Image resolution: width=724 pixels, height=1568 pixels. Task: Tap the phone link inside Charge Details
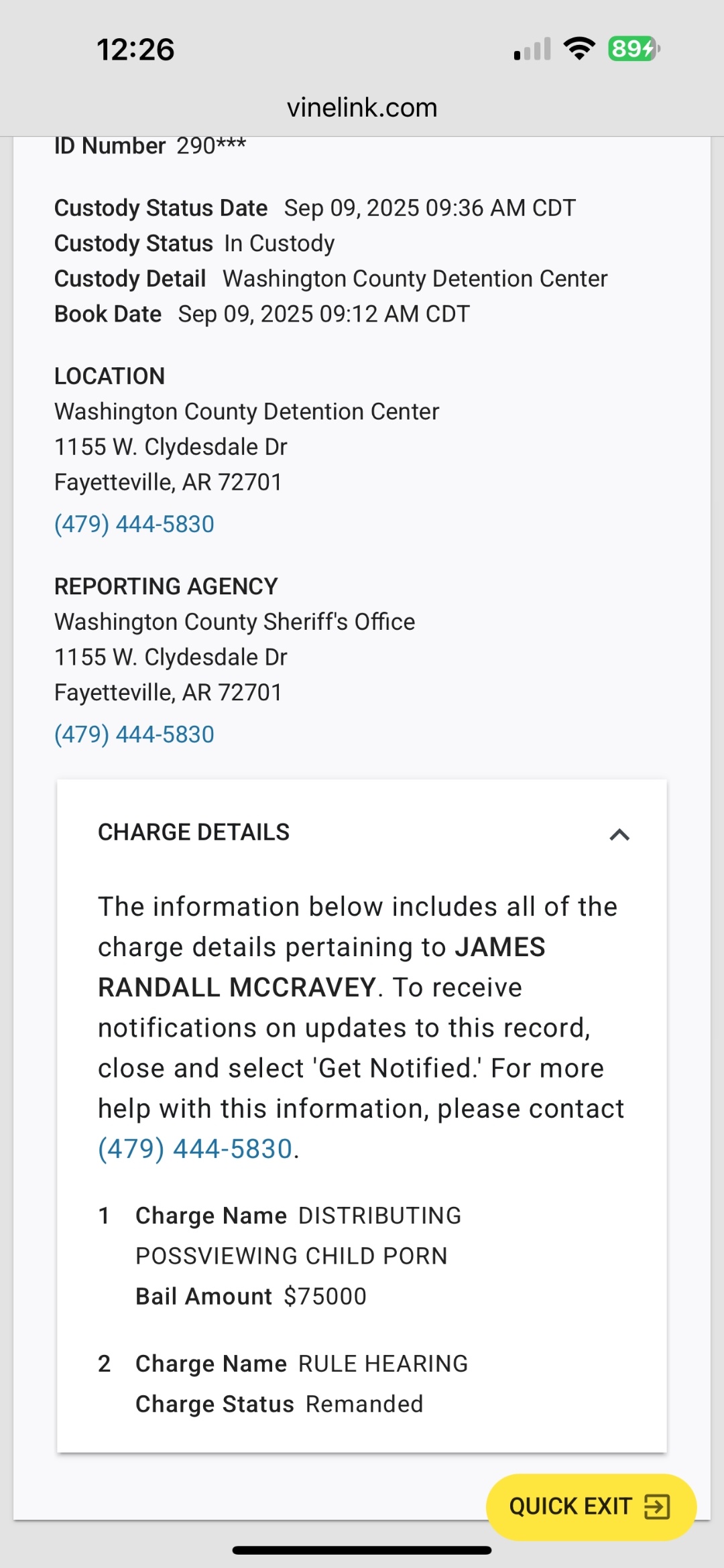pyautogui.click(x=196, y=1149)
